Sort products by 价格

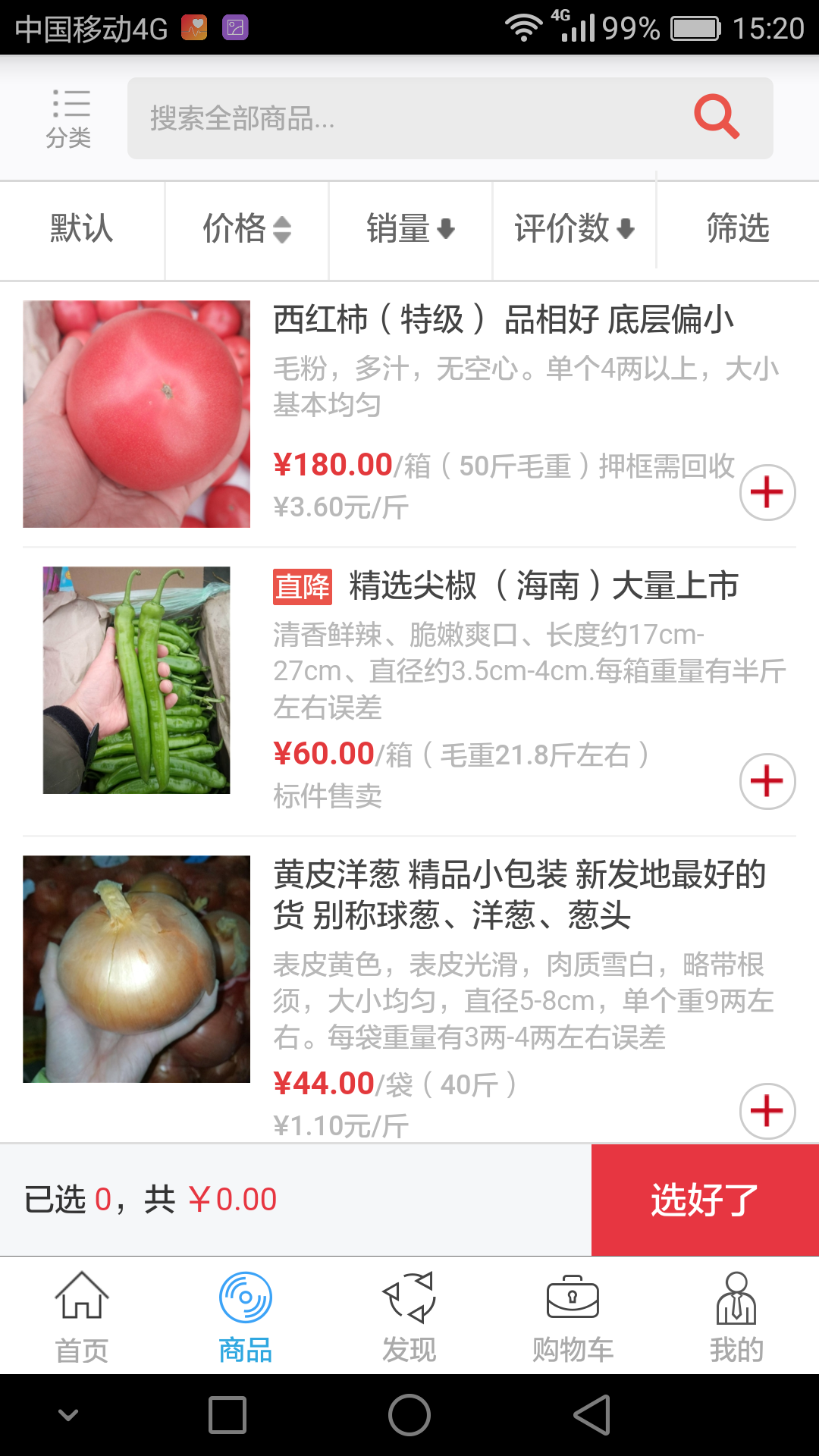246,228
